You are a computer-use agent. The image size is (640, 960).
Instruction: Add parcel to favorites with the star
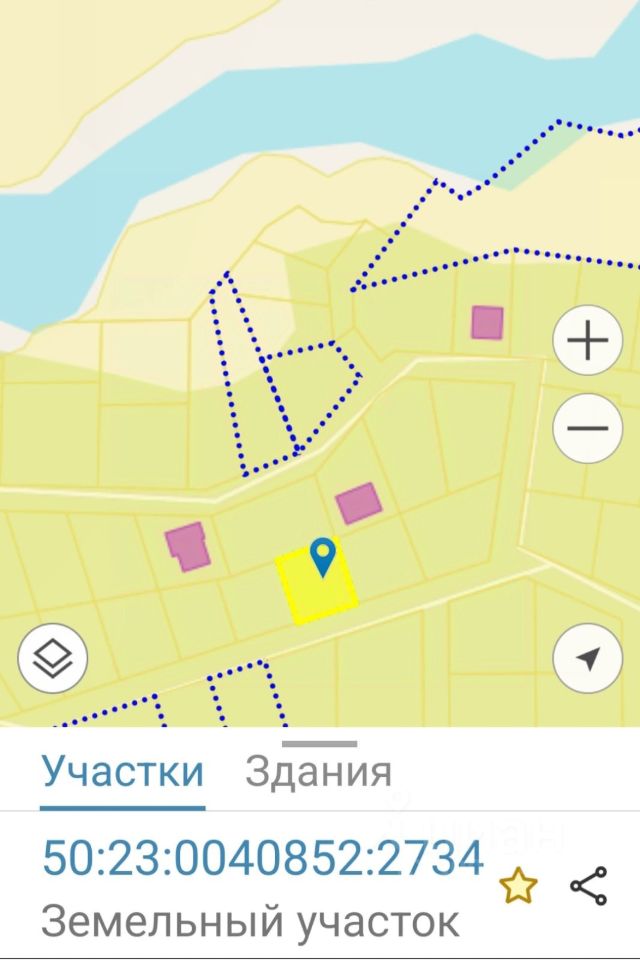[x=519, y=885]
